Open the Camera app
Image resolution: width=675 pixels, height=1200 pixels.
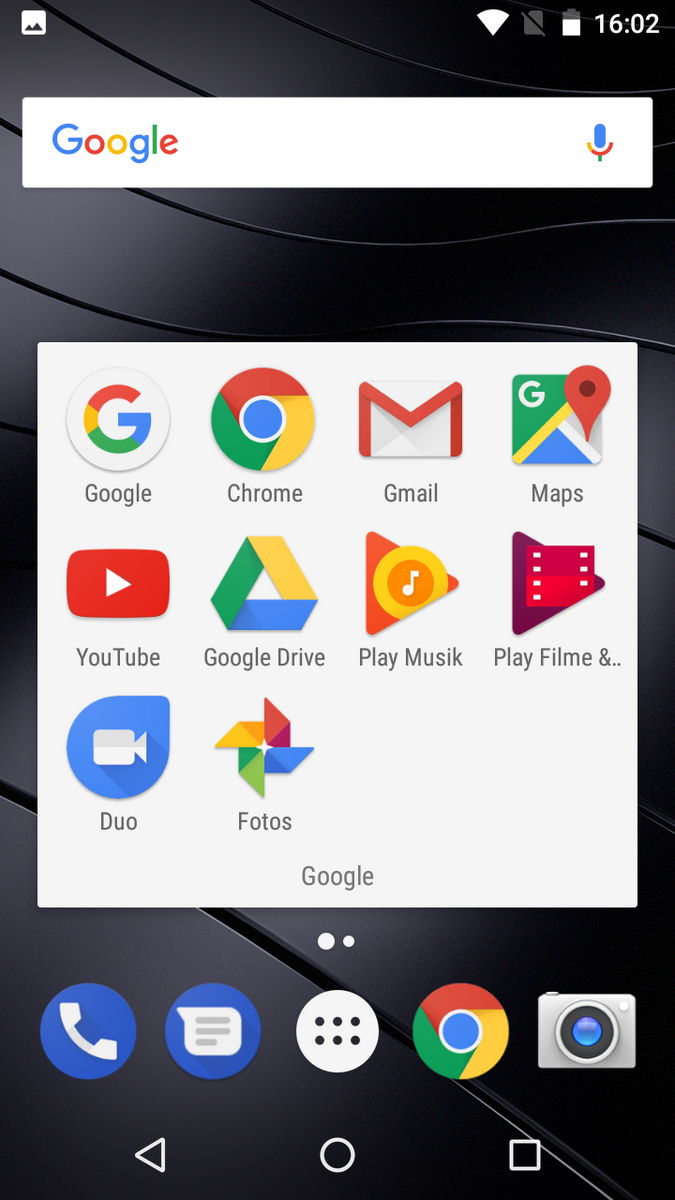pyautogui.click(x=586, y=1030)
